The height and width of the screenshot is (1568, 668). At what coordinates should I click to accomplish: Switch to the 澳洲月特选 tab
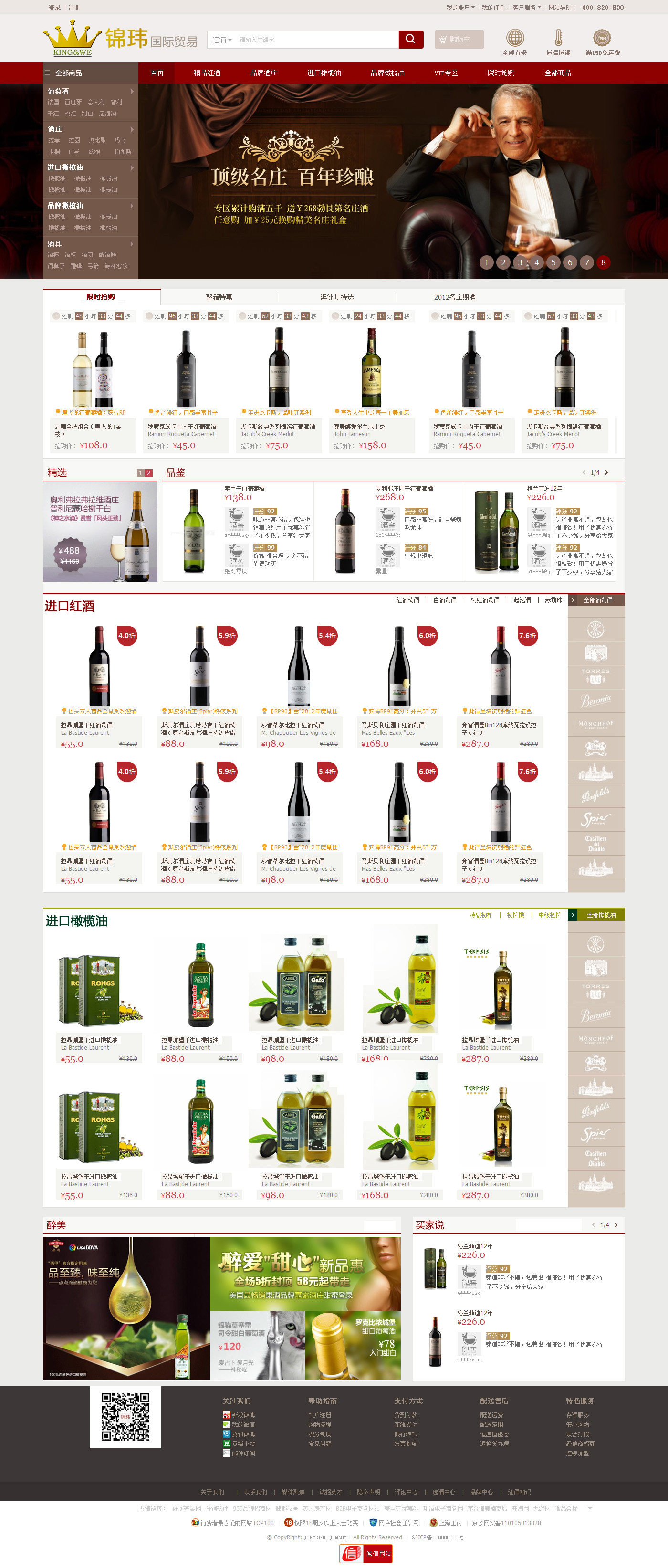pos(336,297)
